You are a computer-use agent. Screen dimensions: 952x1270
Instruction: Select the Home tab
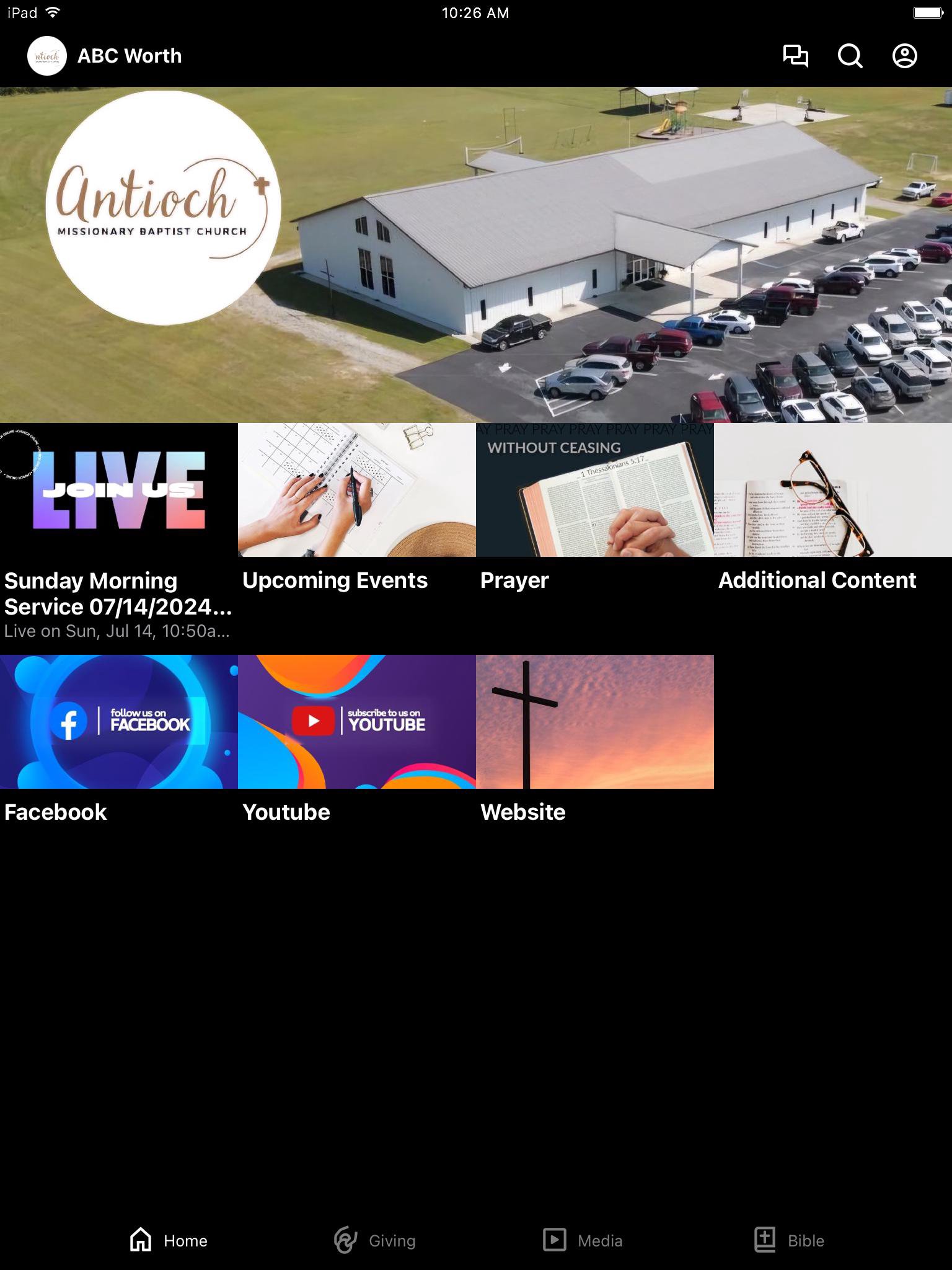(169, 1240)
